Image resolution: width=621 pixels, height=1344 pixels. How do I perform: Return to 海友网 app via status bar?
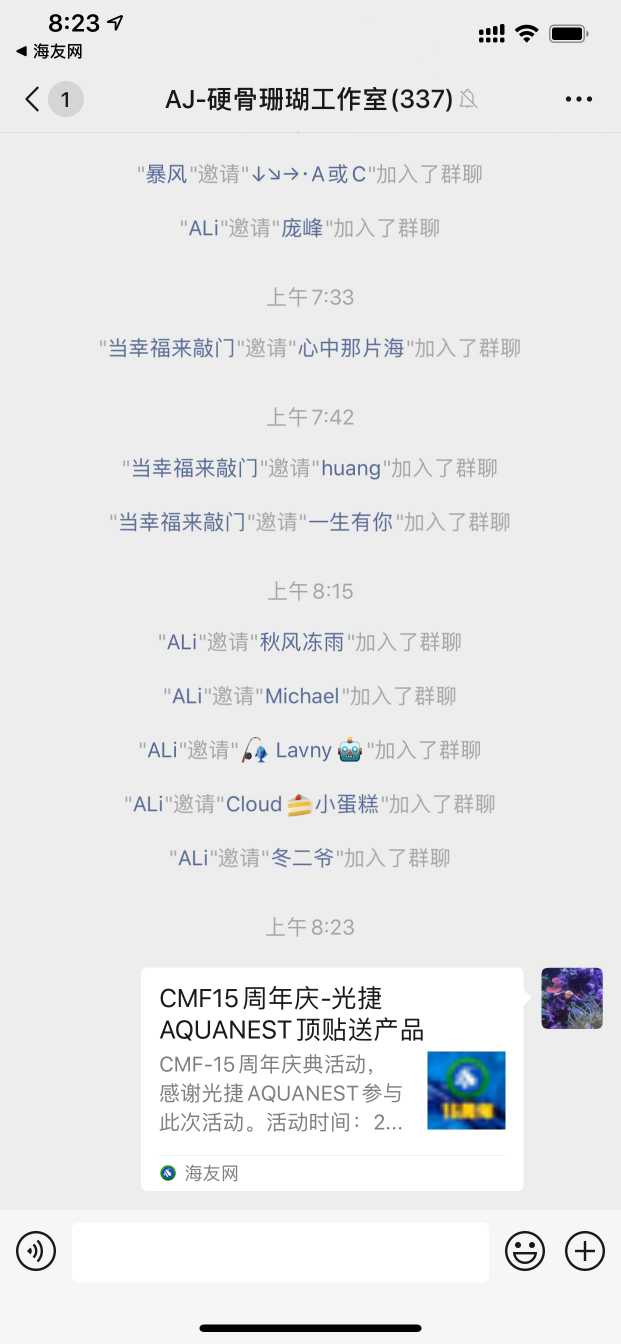tap(48, 51)
